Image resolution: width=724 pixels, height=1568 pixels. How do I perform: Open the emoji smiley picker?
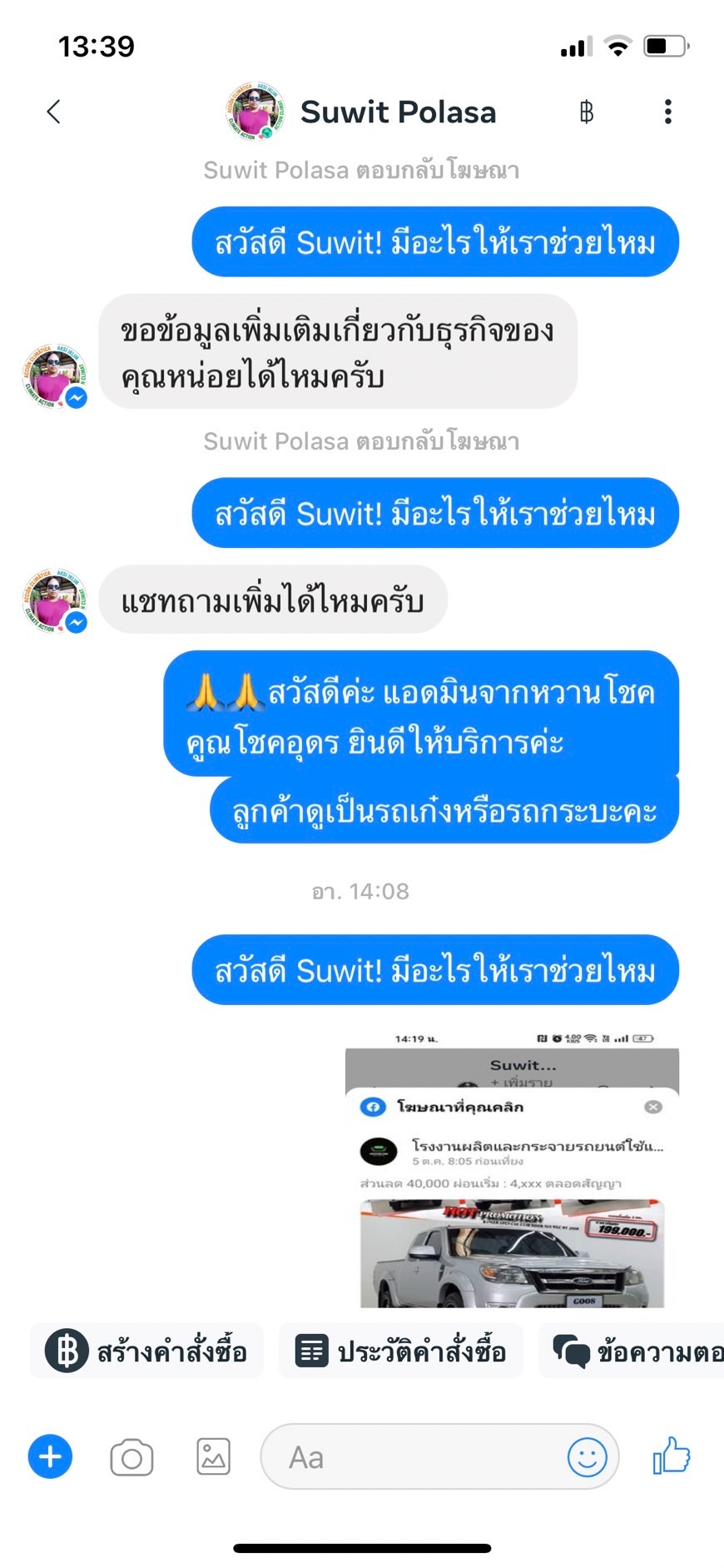coord(588,1457)
